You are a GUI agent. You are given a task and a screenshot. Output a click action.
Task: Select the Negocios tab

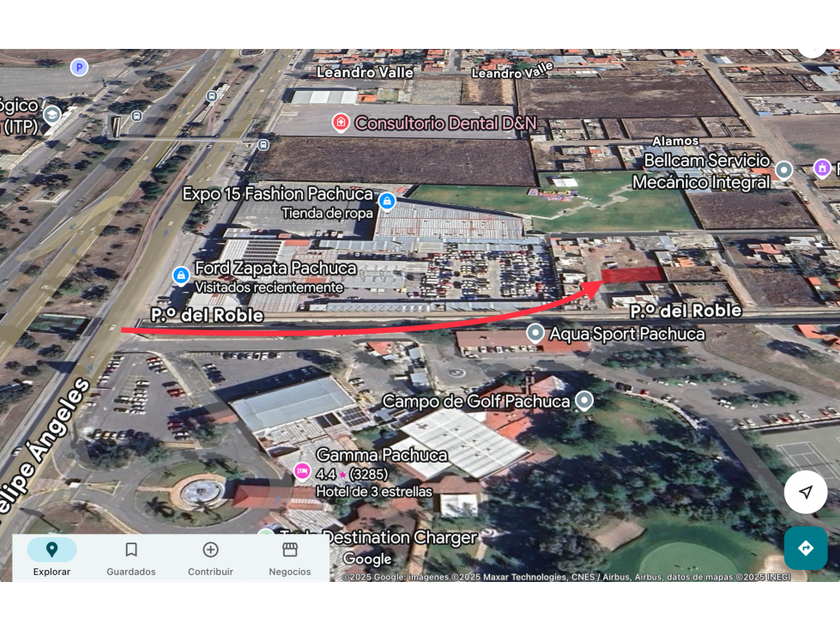(x=290, y=557)
